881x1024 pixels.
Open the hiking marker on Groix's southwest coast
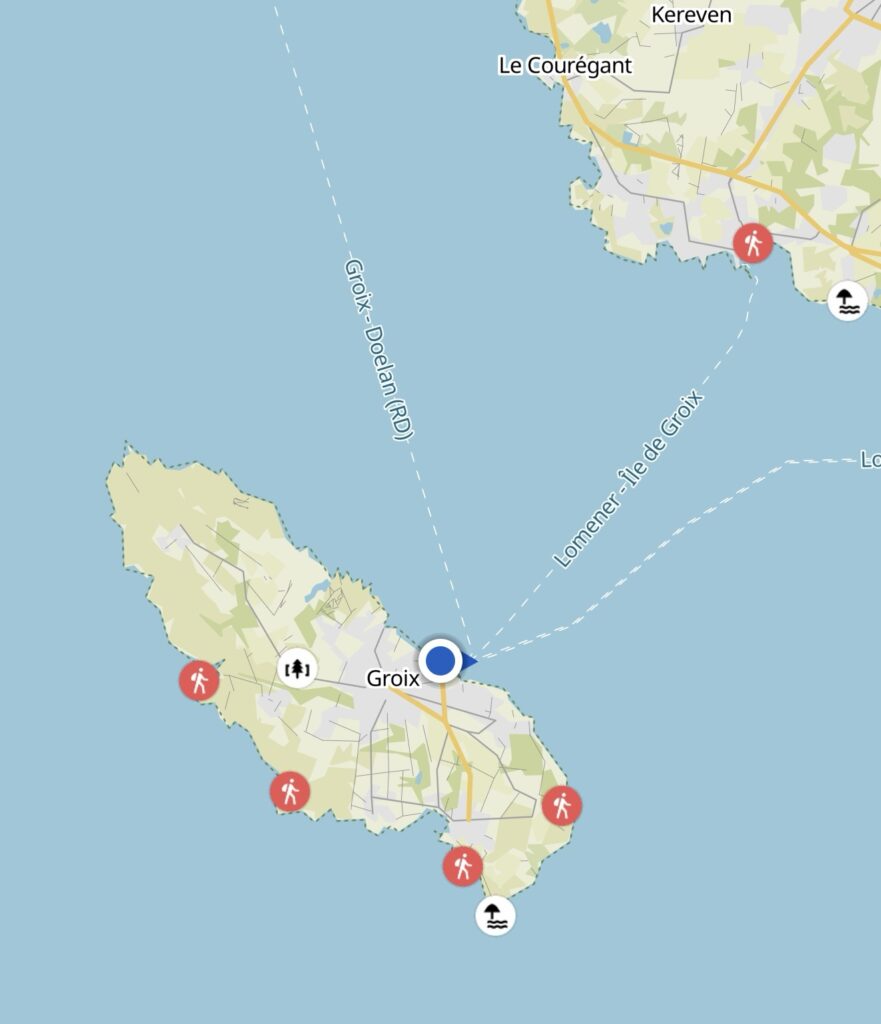290,792
